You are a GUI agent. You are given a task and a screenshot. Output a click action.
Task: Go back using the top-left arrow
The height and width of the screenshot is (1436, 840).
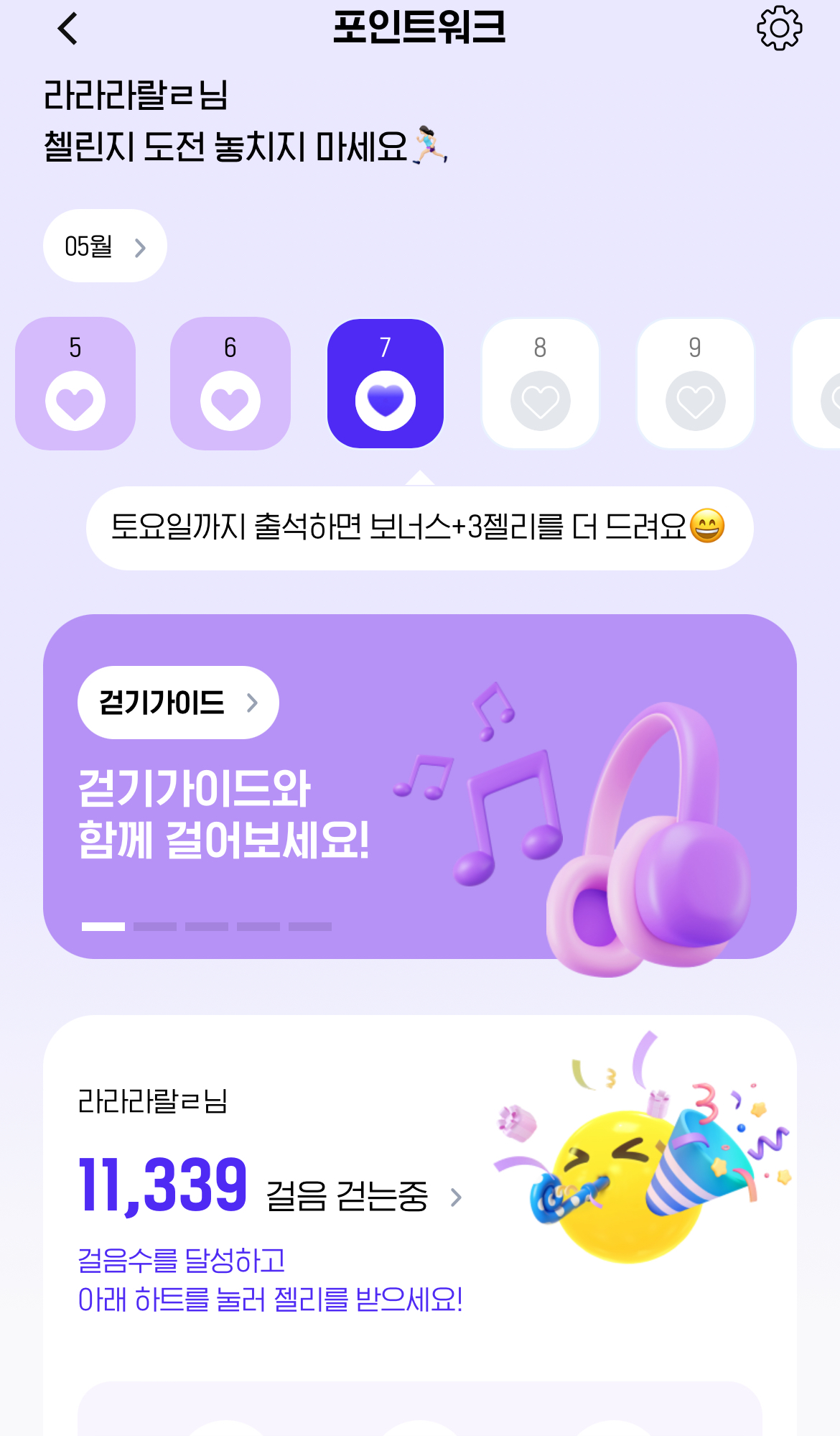67,29
